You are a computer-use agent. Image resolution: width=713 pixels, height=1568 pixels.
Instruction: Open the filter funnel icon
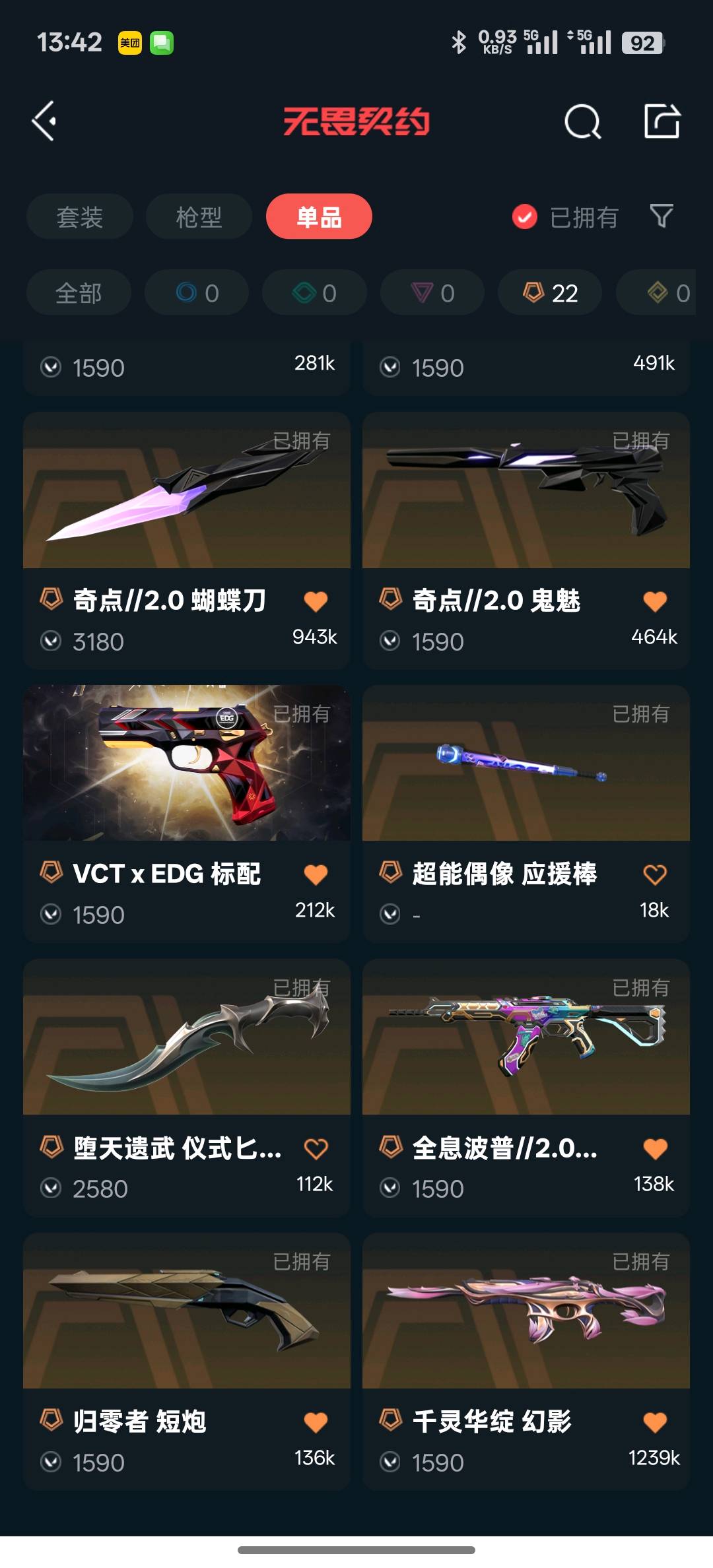click(x=662, y=216)
